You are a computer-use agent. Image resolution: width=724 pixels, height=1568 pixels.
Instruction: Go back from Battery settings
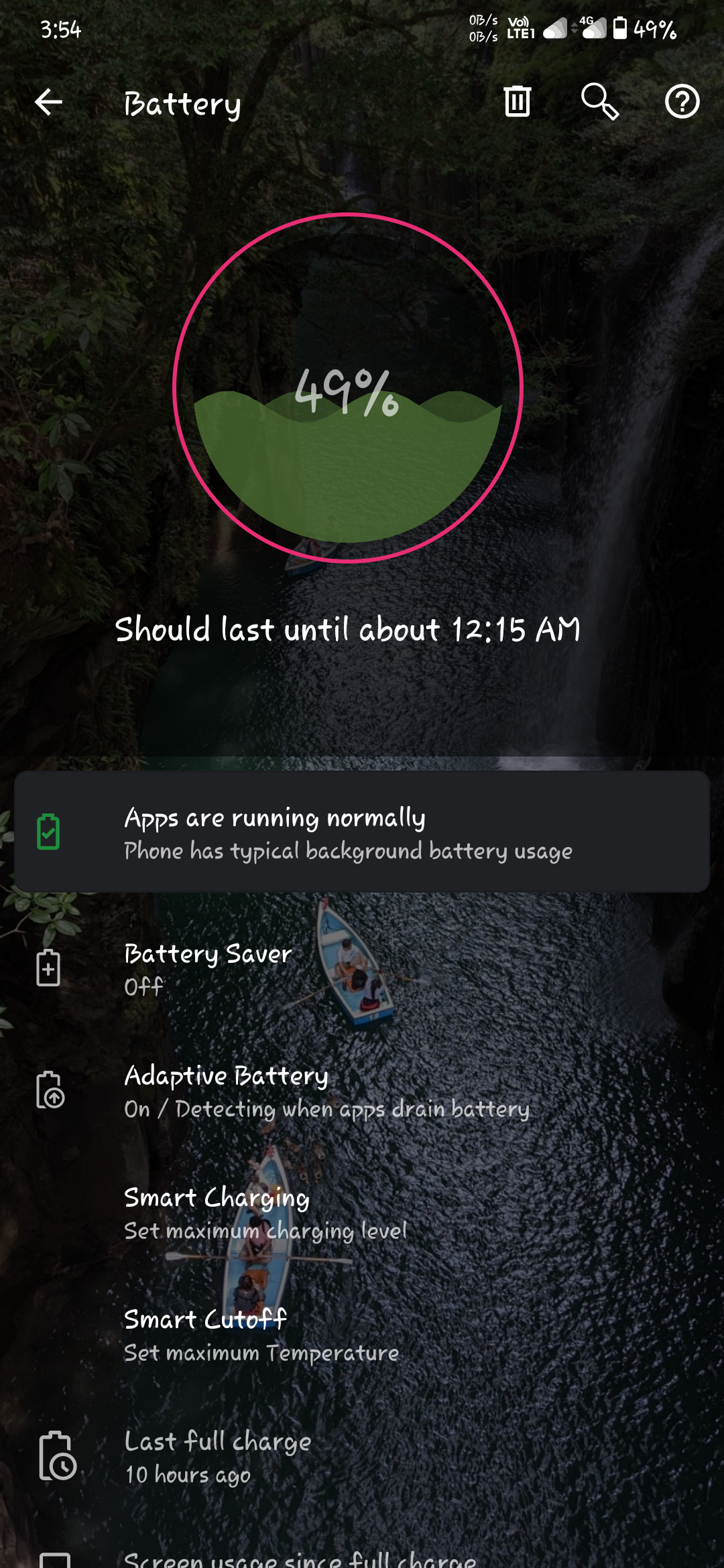tap(48, 103)
